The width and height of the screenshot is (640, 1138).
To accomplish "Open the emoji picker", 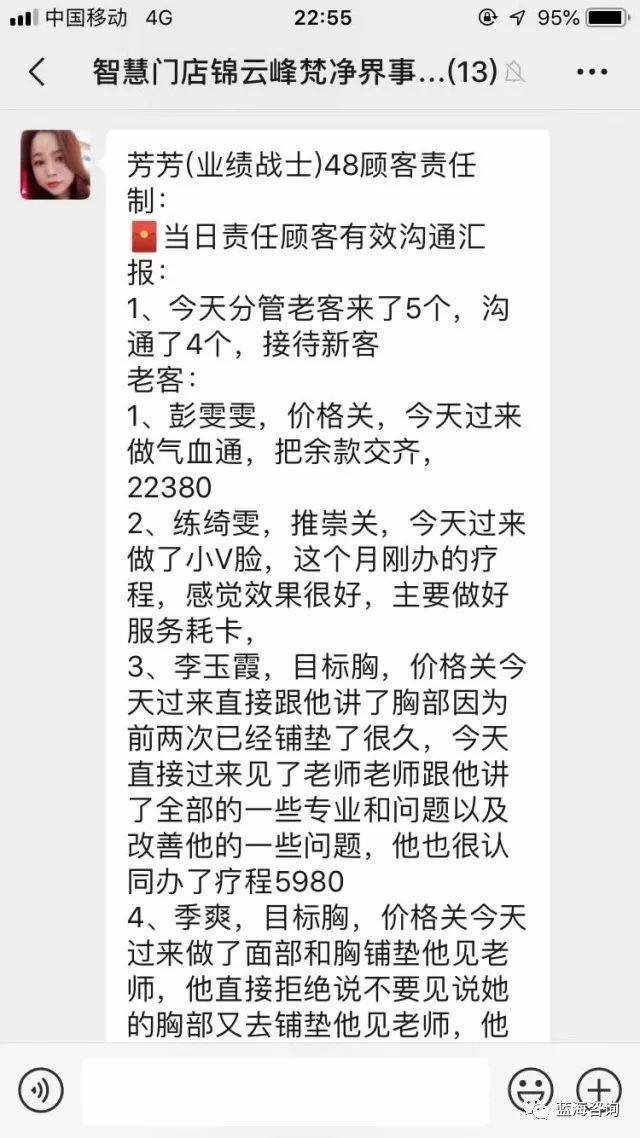I will click(530, 1088).
